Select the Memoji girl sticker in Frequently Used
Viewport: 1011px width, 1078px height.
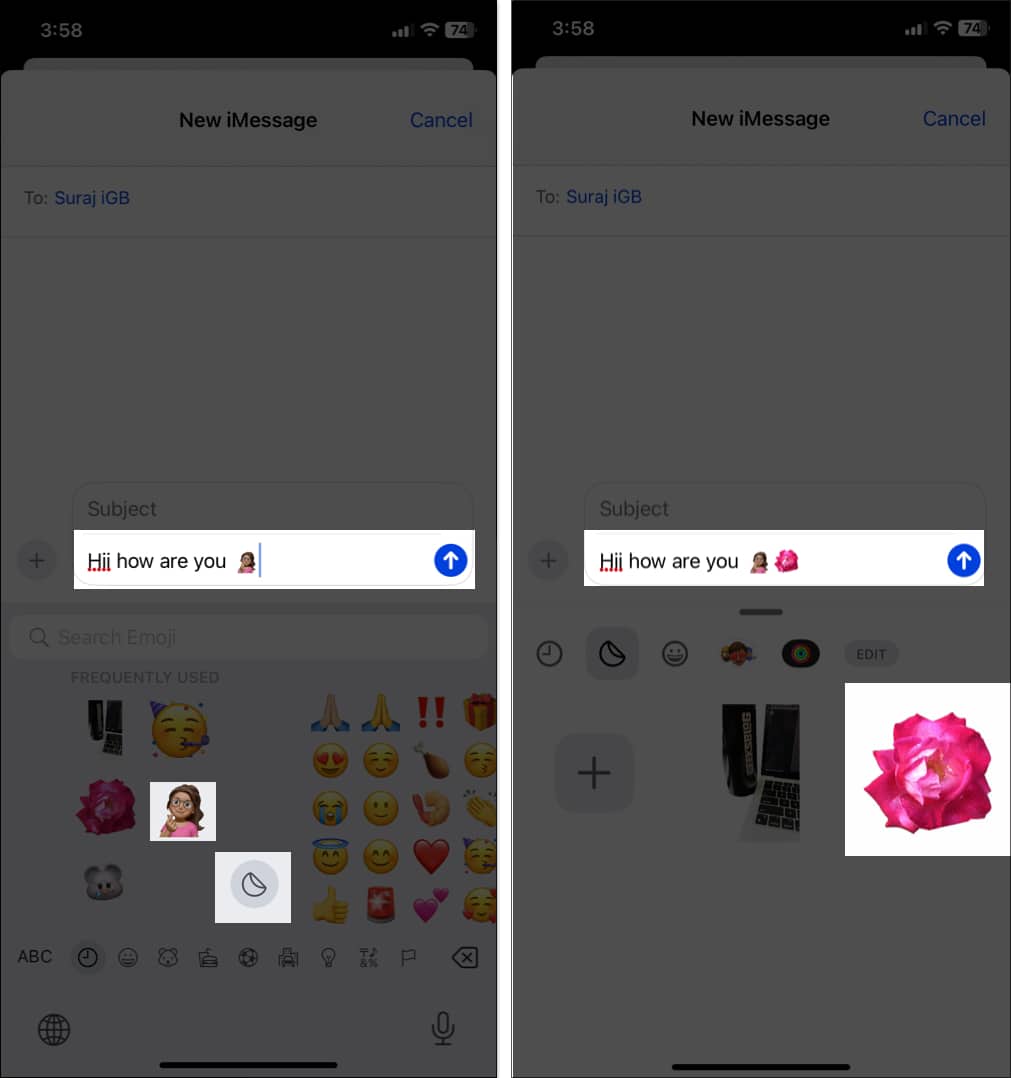pos(183,810)
